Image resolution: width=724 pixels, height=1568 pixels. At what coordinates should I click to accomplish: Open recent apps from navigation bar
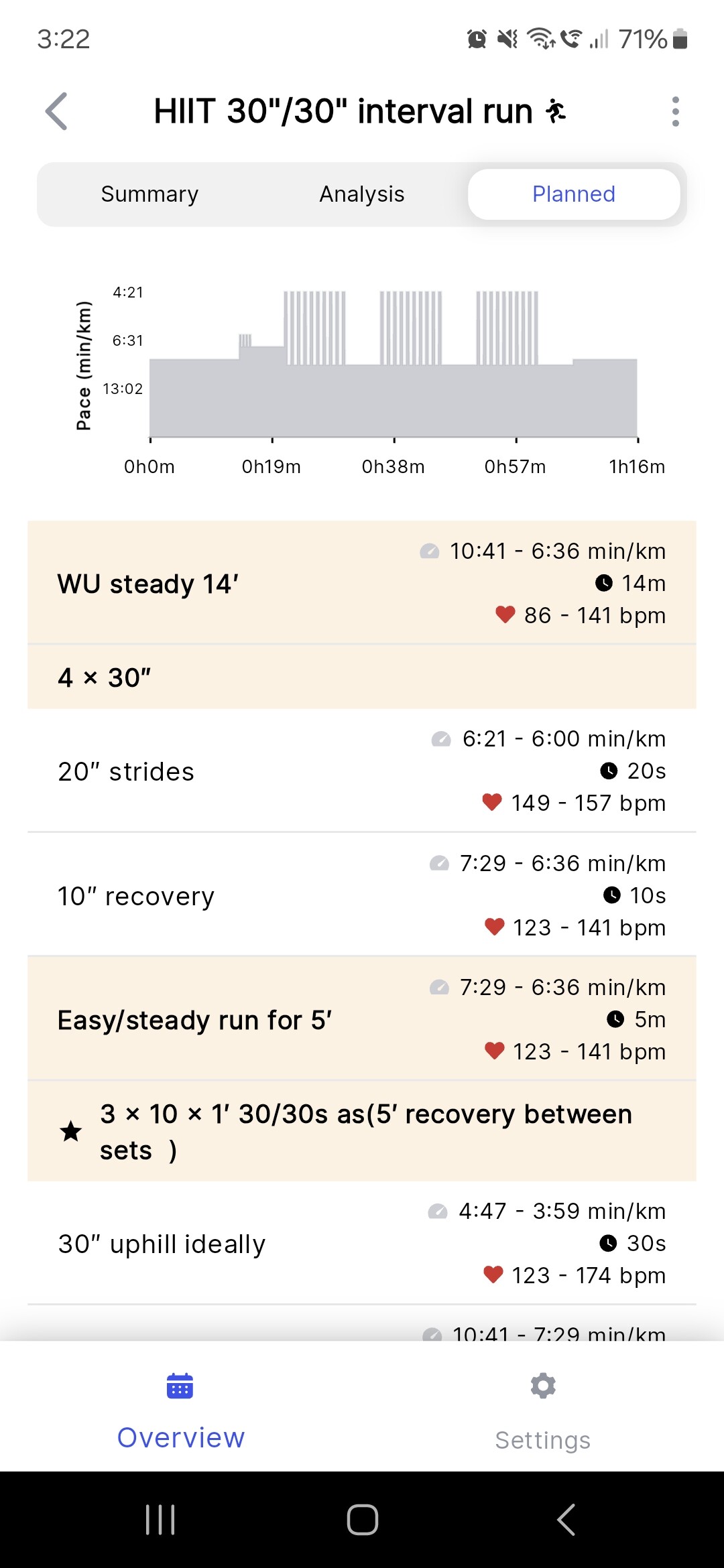[160, 1519]
